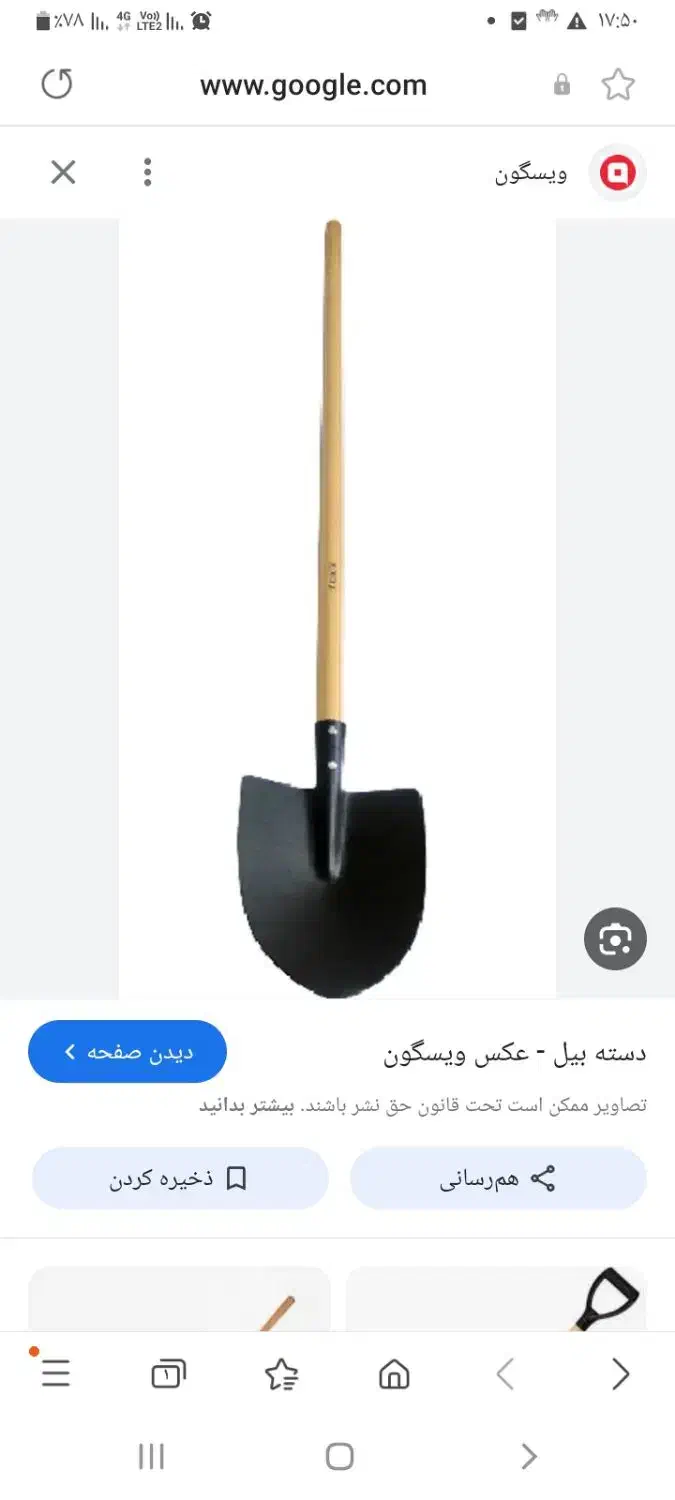Open the browser tabs switcher

click(x=168, y=1375)
